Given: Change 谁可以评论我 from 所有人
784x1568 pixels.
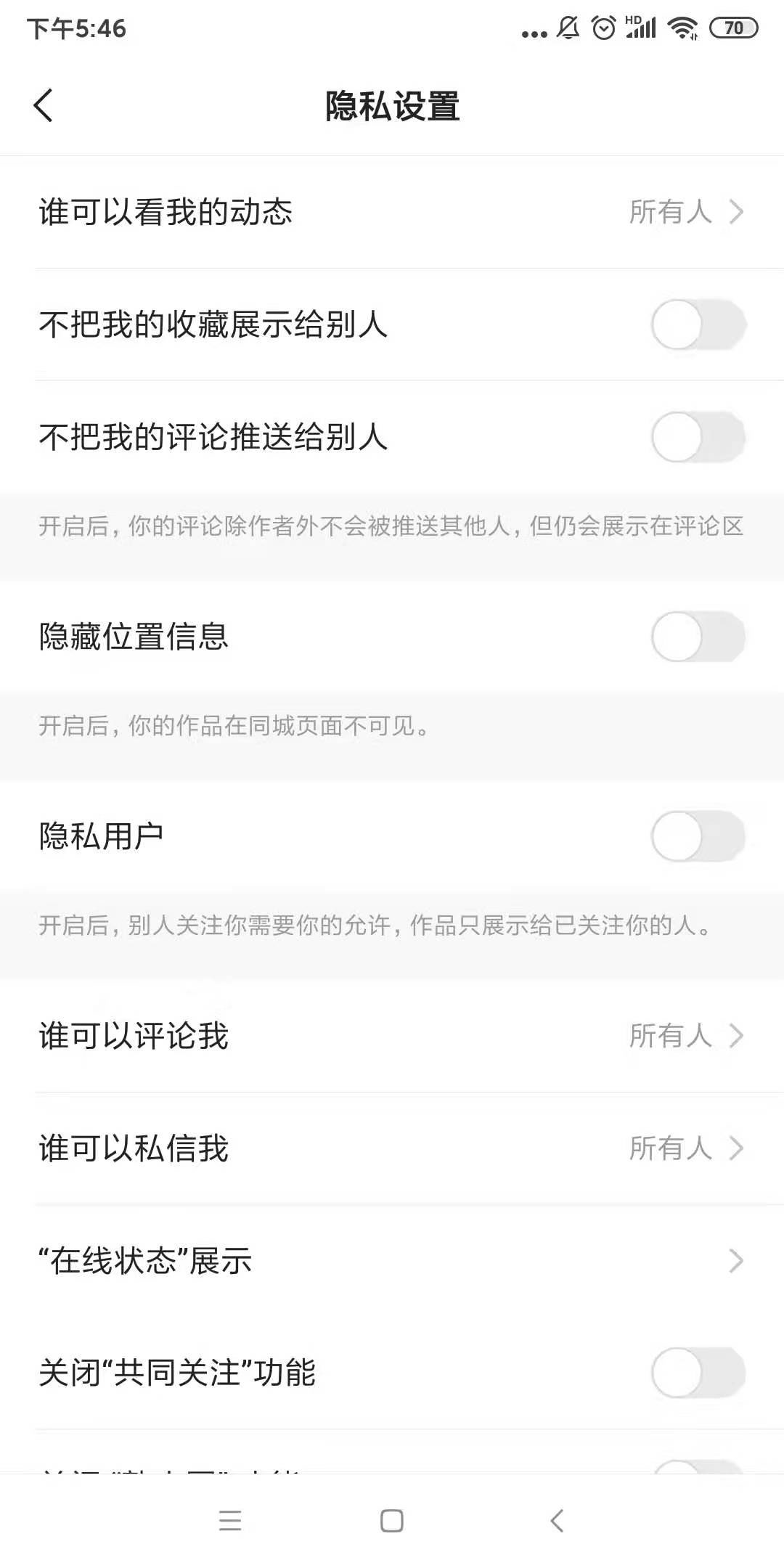Looking at the screenshot, I should coord(392,1037).
